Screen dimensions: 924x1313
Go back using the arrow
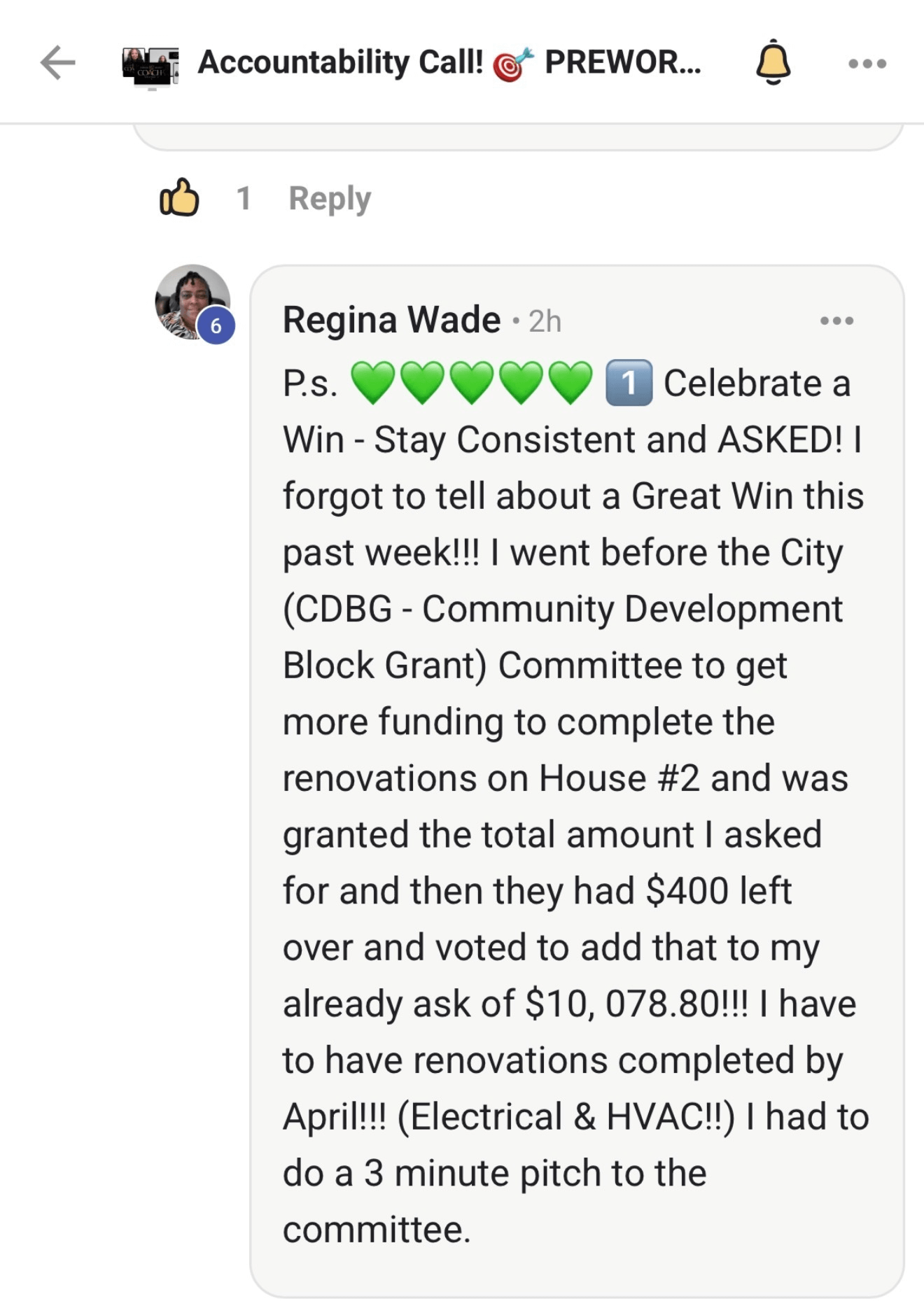coord(58,63)
